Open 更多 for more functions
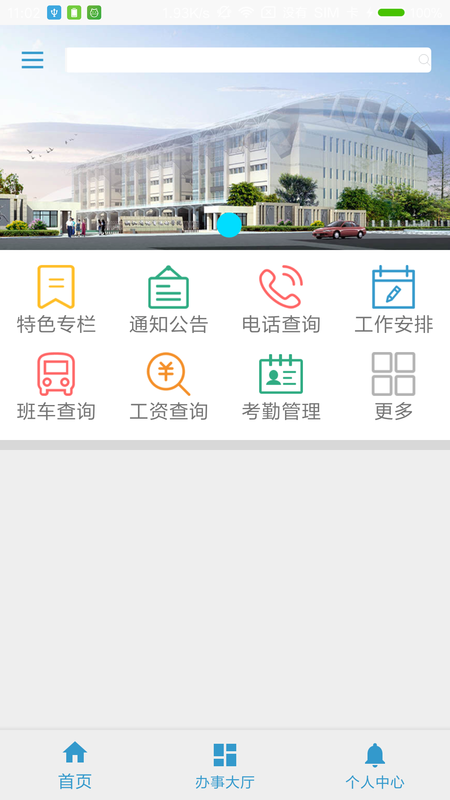Screen dimensions: 450x800 tap(393, 387)
